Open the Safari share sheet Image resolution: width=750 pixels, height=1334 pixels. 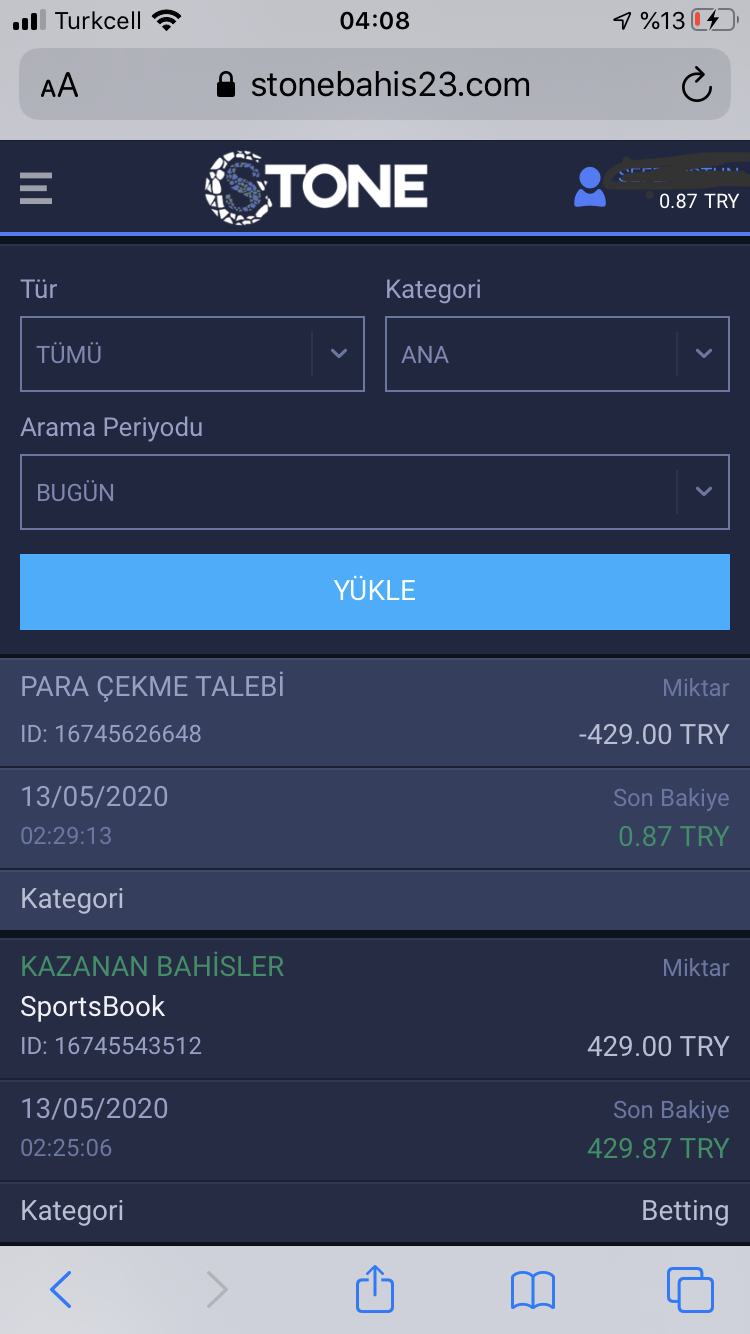click(375, 1288)
